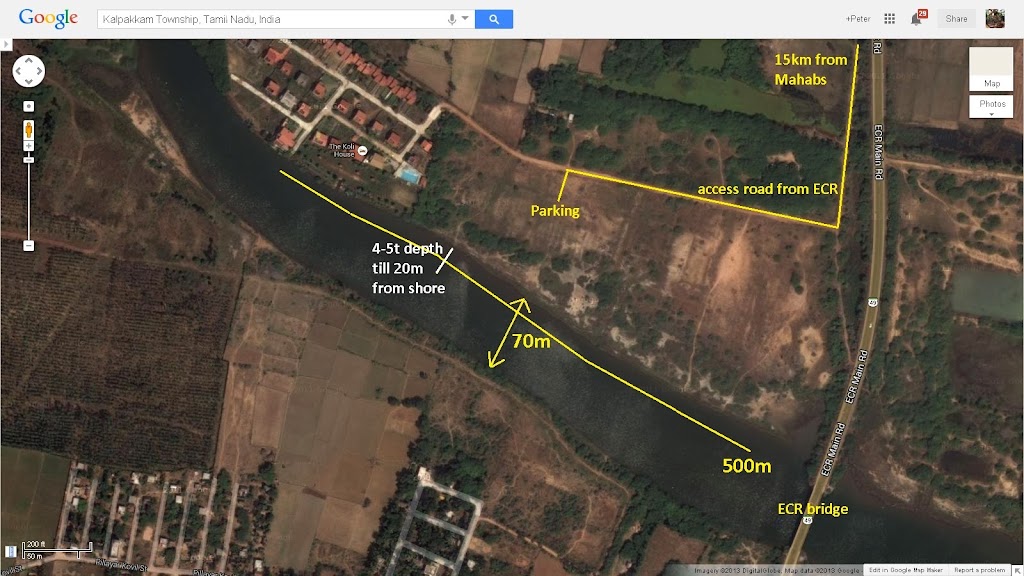Open the +Peter profile link
Viewport: 1024px width, 576px height.
pos(858,19)
